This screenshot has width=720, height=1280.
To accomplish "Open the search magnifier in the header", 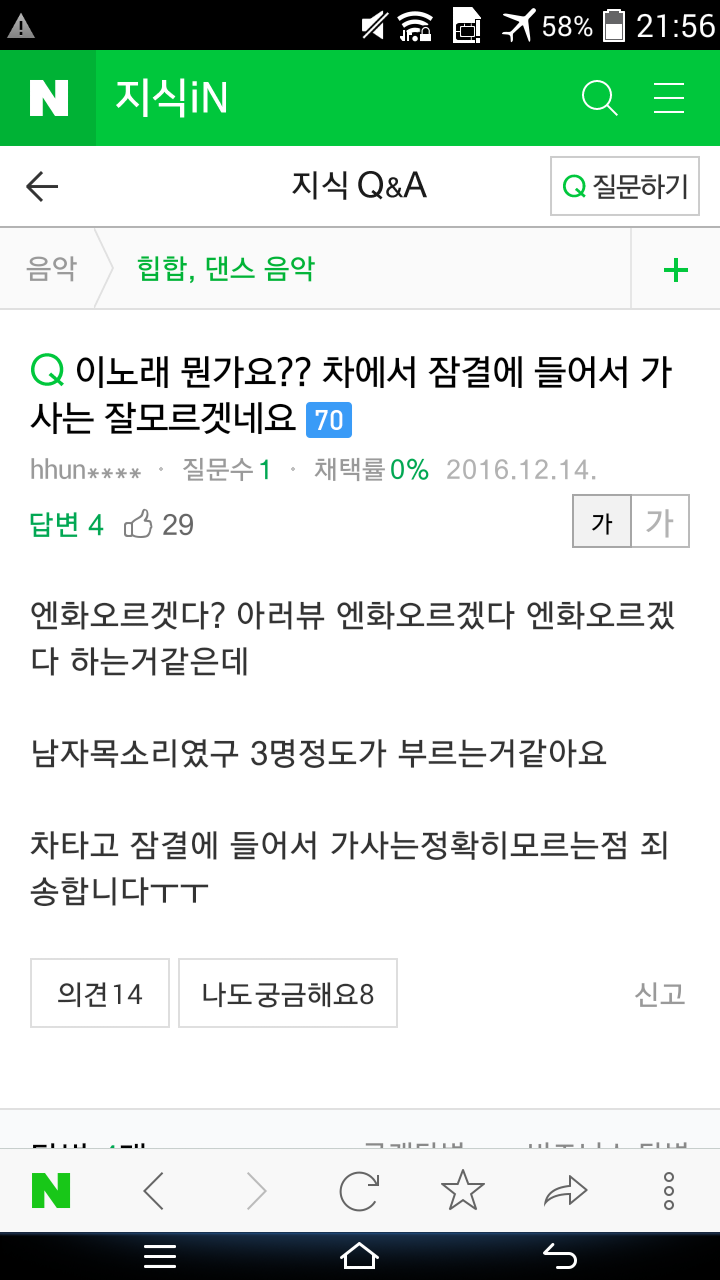I will point(599,98).
